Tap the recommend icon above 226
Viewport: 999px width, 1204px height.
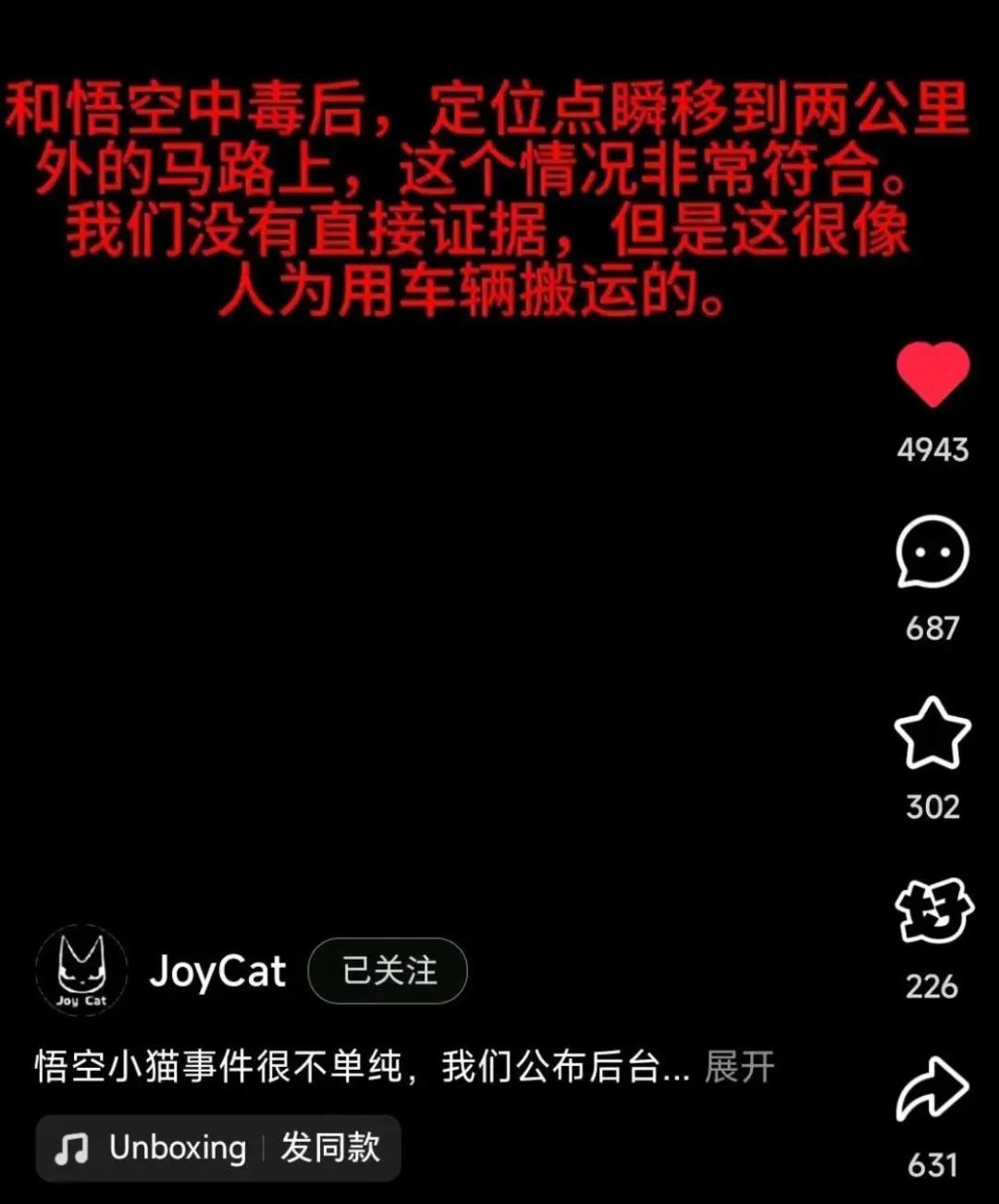point(933,912)
